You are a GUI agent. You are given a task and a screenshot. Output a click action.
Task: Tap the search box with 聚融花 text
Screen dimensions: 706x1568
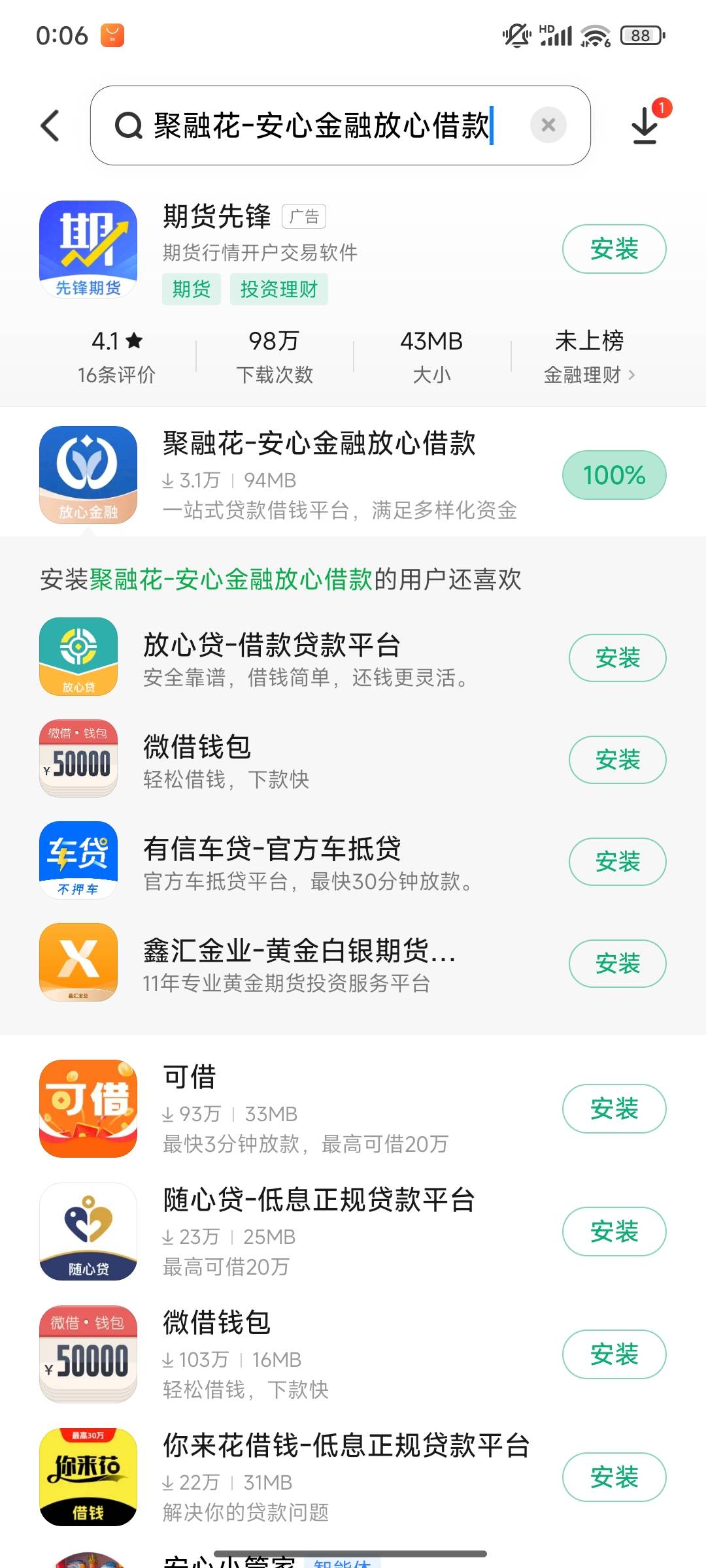340,125
